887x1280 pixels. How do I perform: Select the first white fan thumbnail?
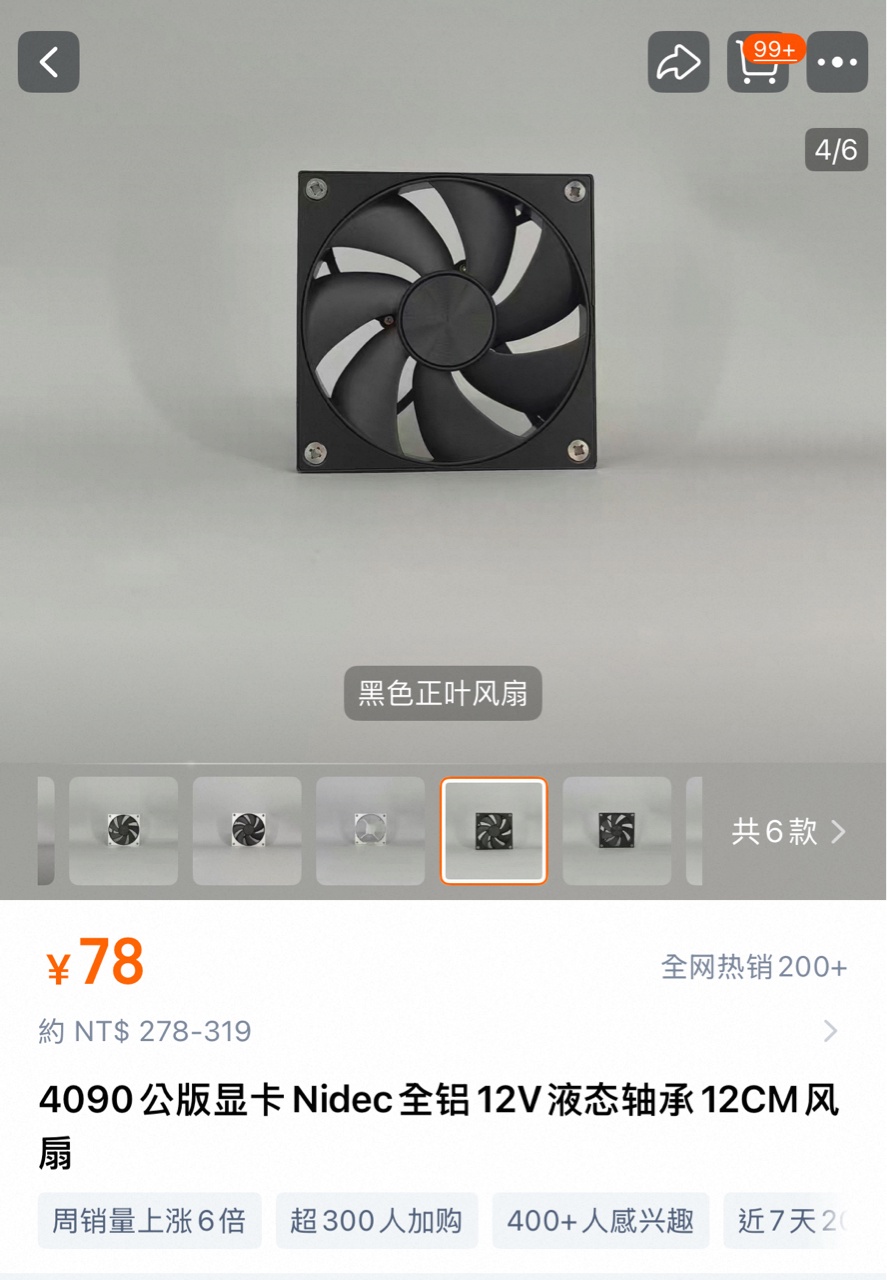(123, 831)
